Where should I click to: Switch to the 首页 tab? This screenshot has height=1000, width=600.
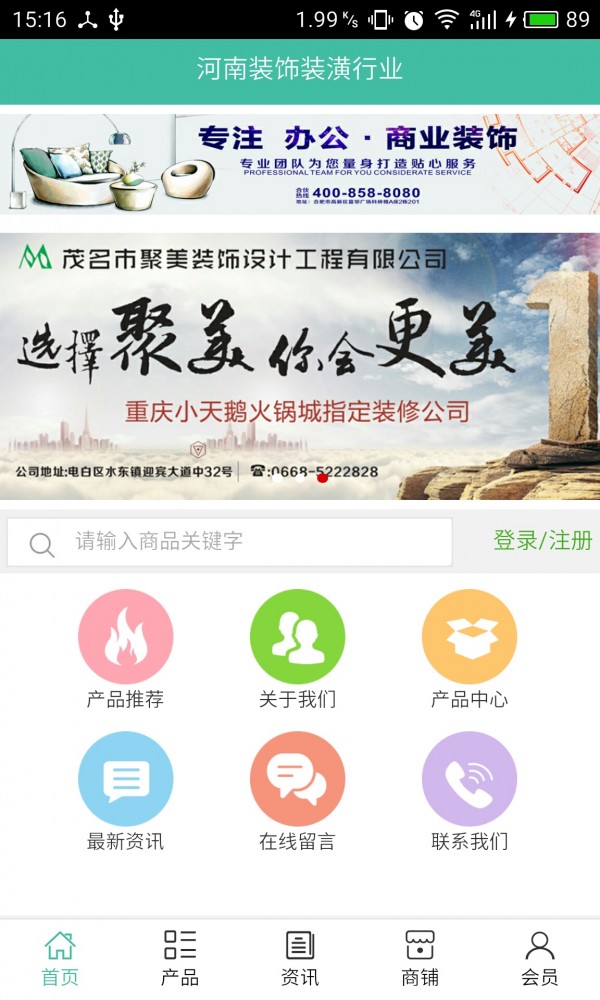click(60, 958)
